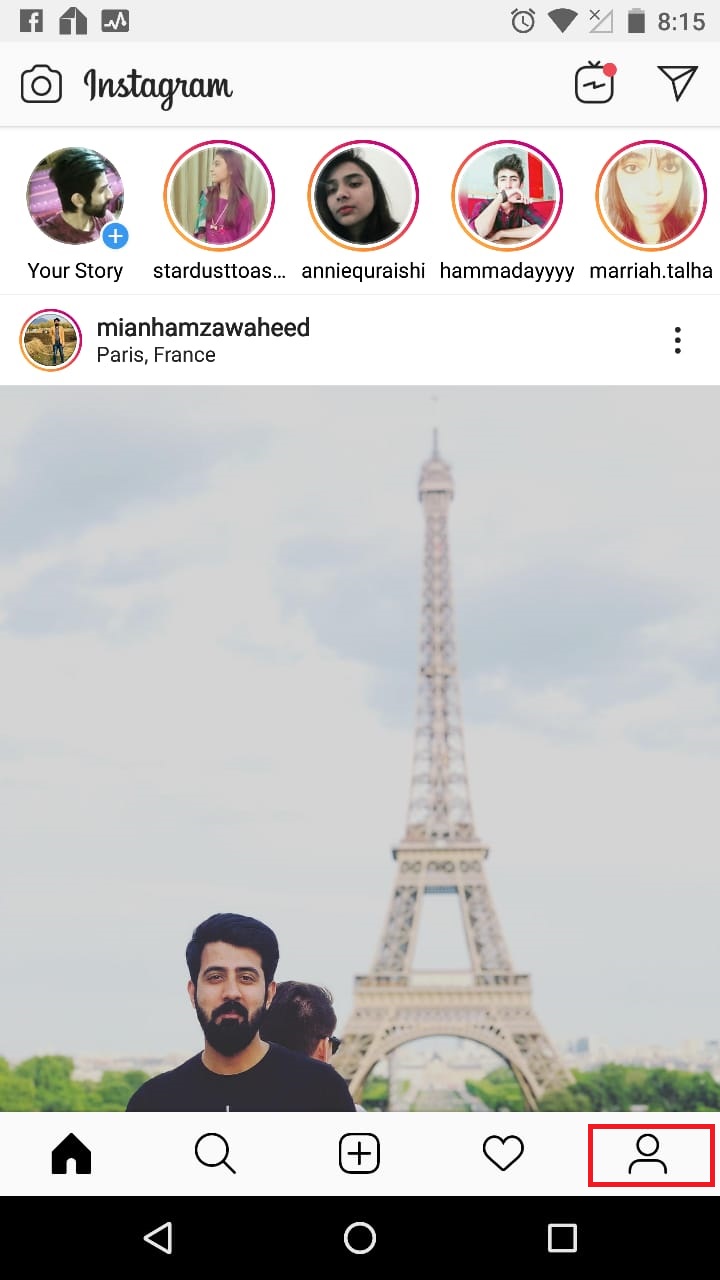
Task: Create a new post with plus tab
Action: point(359,1155)
